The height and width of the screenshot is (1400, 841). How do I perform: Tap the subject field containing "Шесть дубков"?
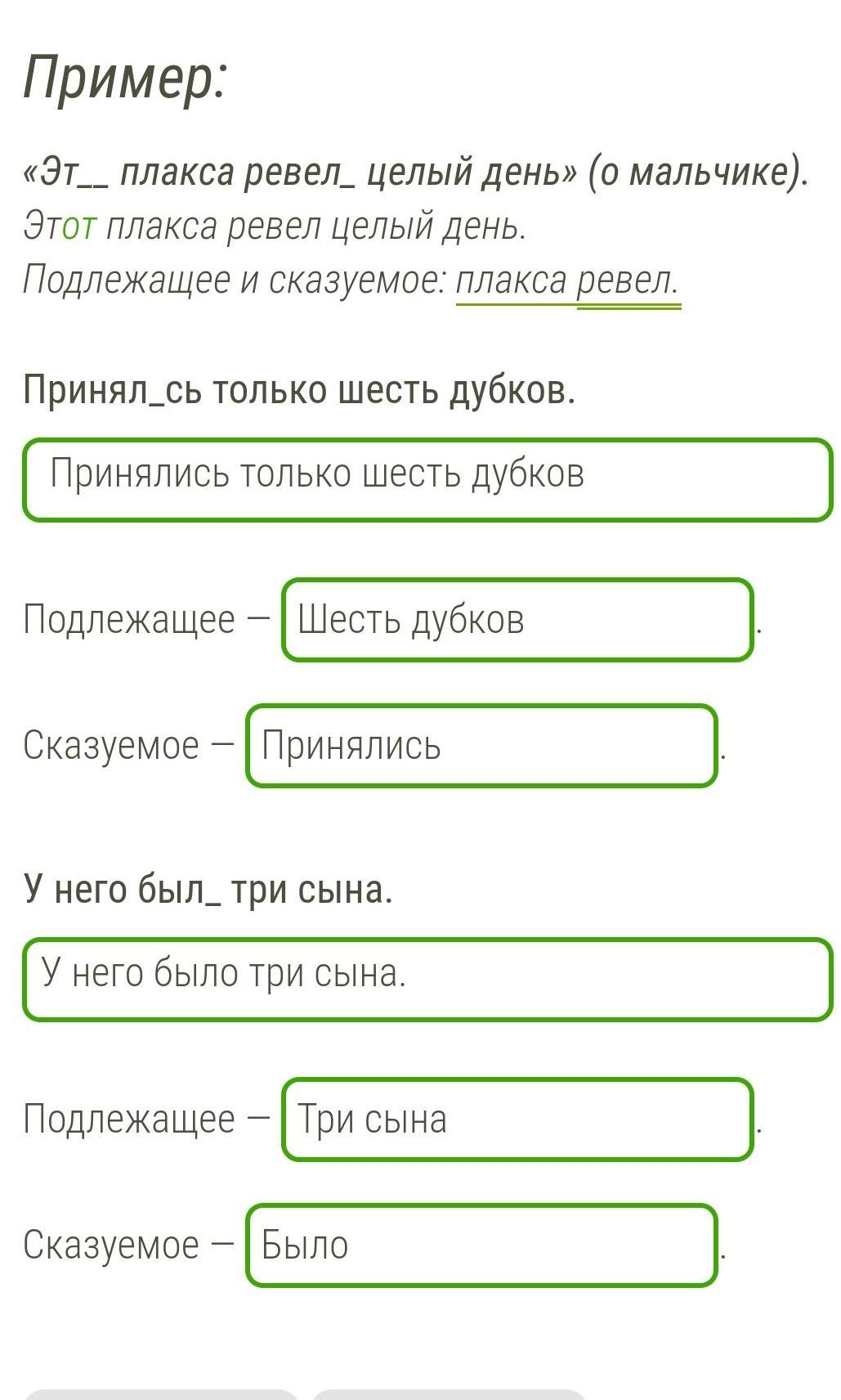tap(517, 619)
